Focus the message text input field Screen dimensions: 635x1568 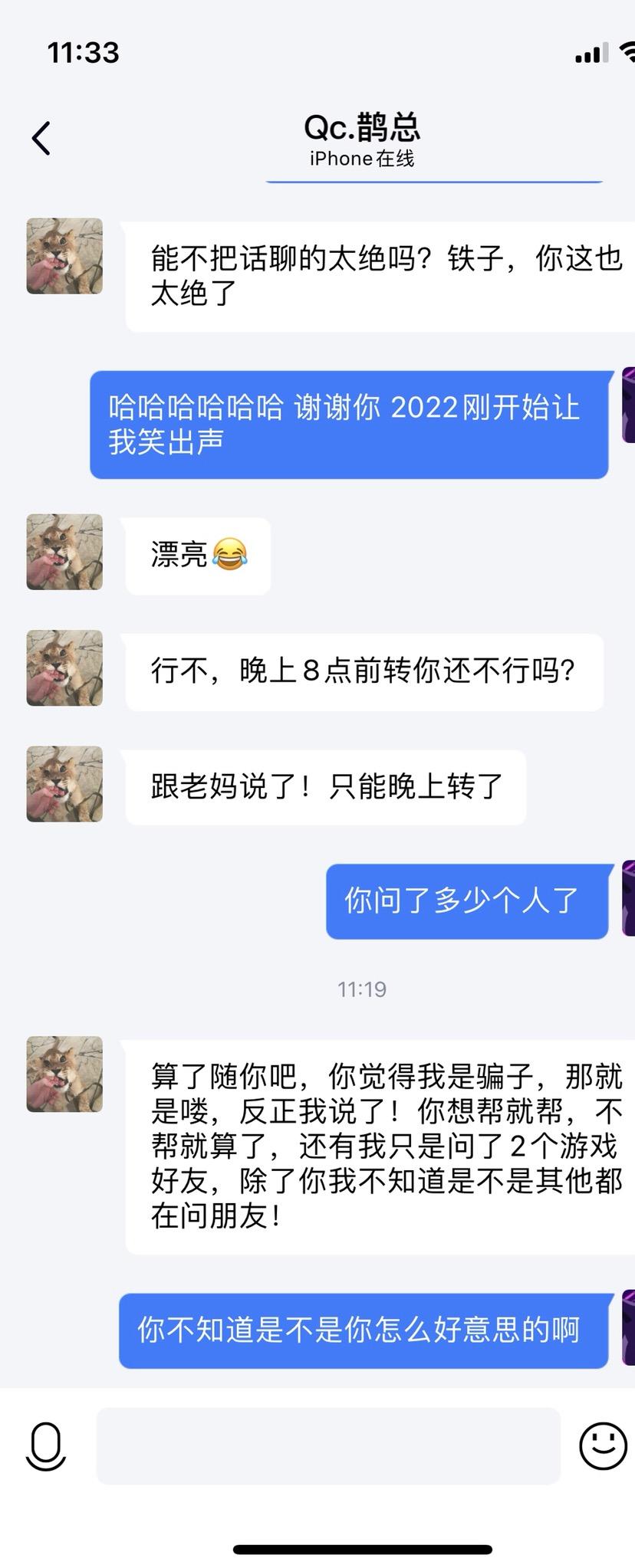coord(328,1445)
